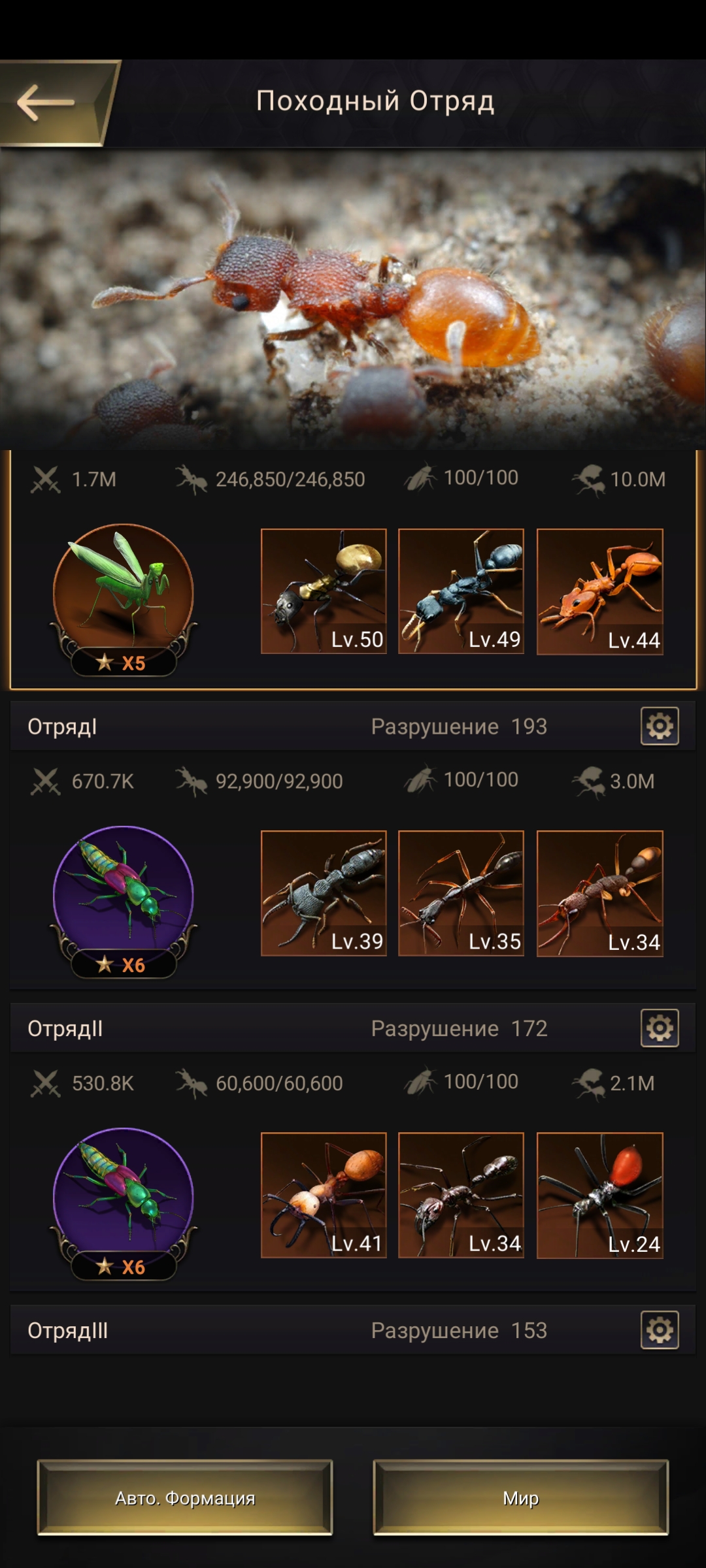Tap the Авто. Формация button
706x1568 pixels.
[185, 1497]
